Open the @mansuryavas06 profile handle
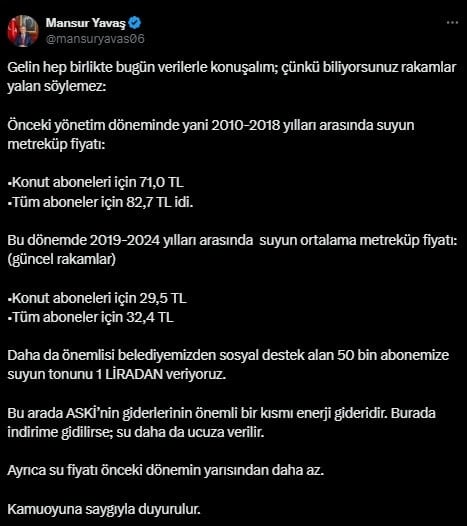The height and width of the screenshot is (526, 467). (x=95, y=39)
